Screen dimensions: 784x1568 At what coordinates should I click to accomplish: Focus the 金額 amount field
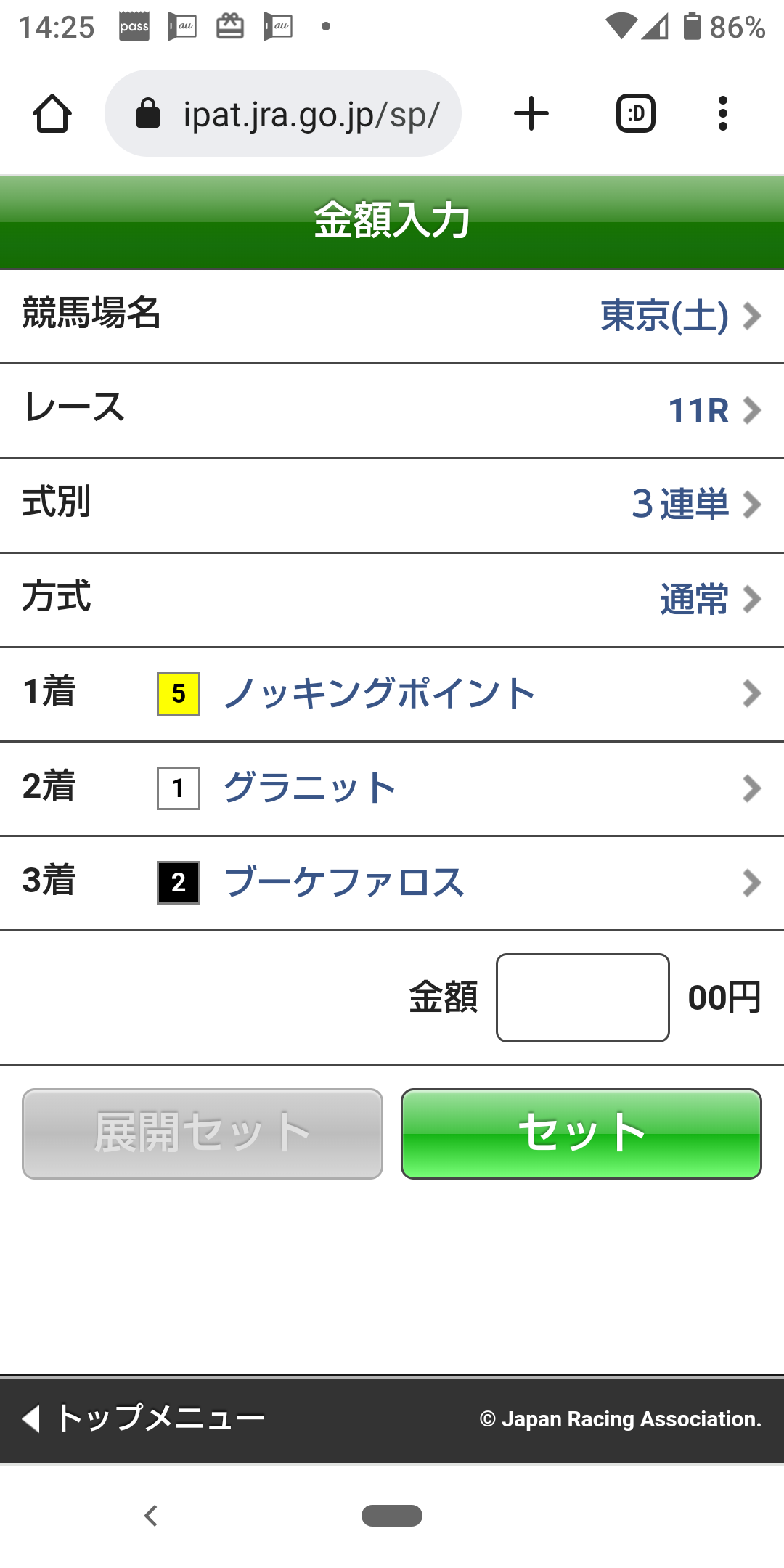coord(582,997)
